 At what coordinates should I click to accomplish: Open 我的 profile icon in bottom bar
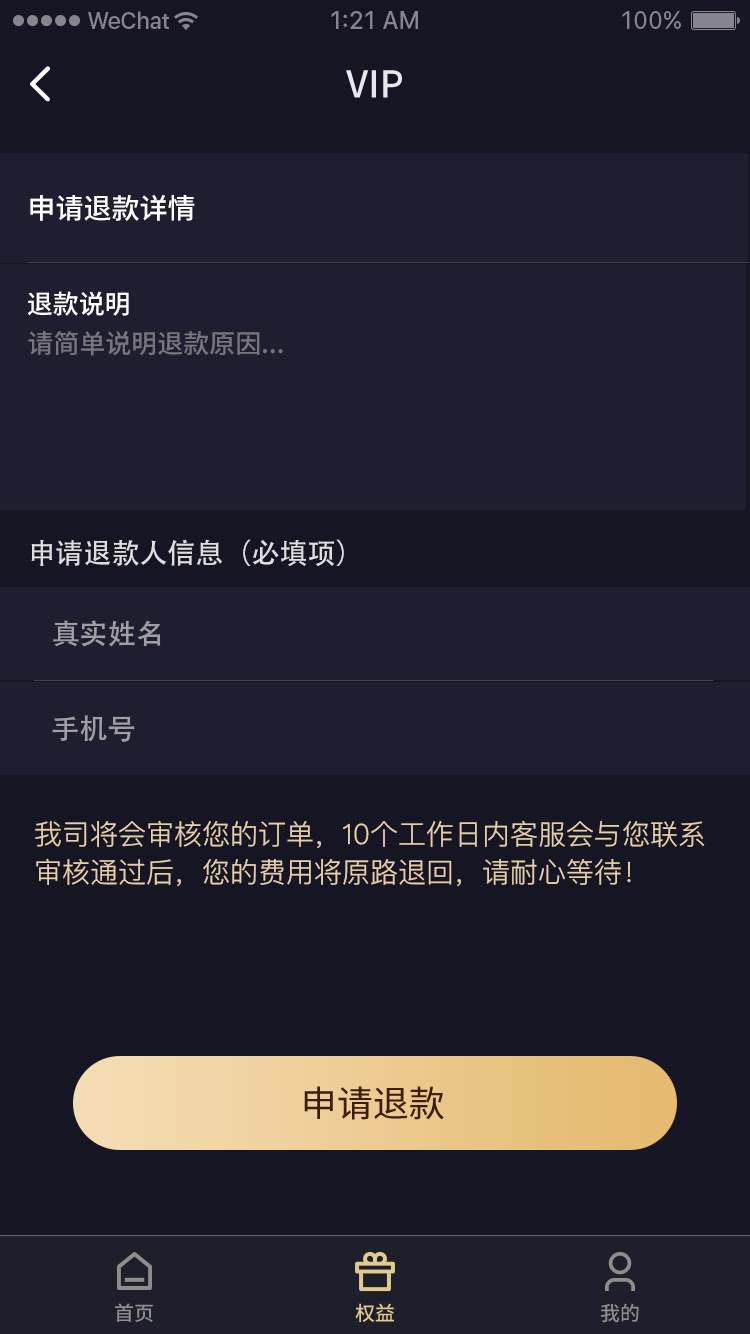[618, 1272]
